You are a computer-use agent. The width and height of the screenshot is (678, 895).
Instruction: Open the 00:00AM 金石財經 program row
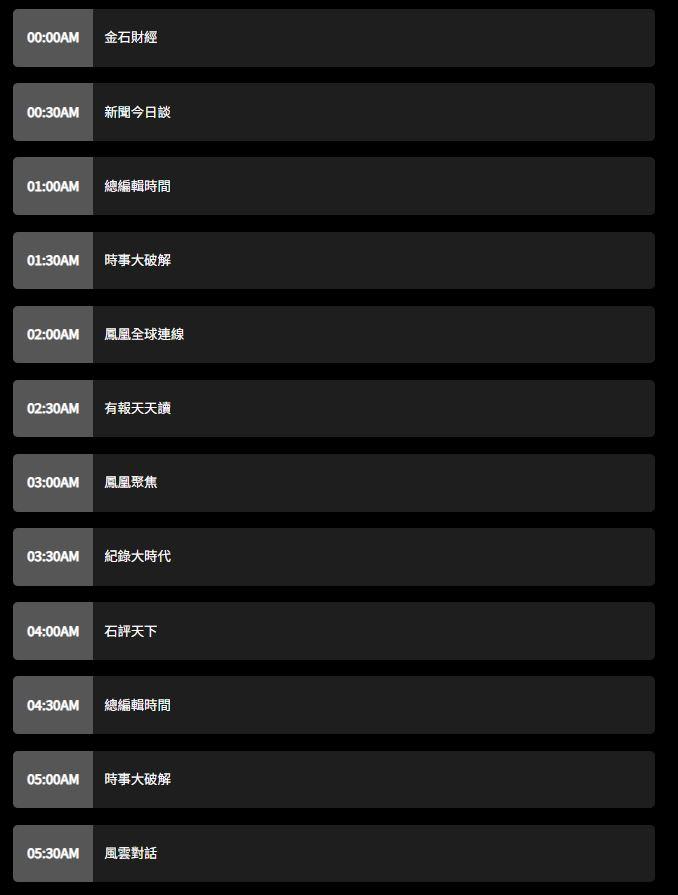point(333,38)
